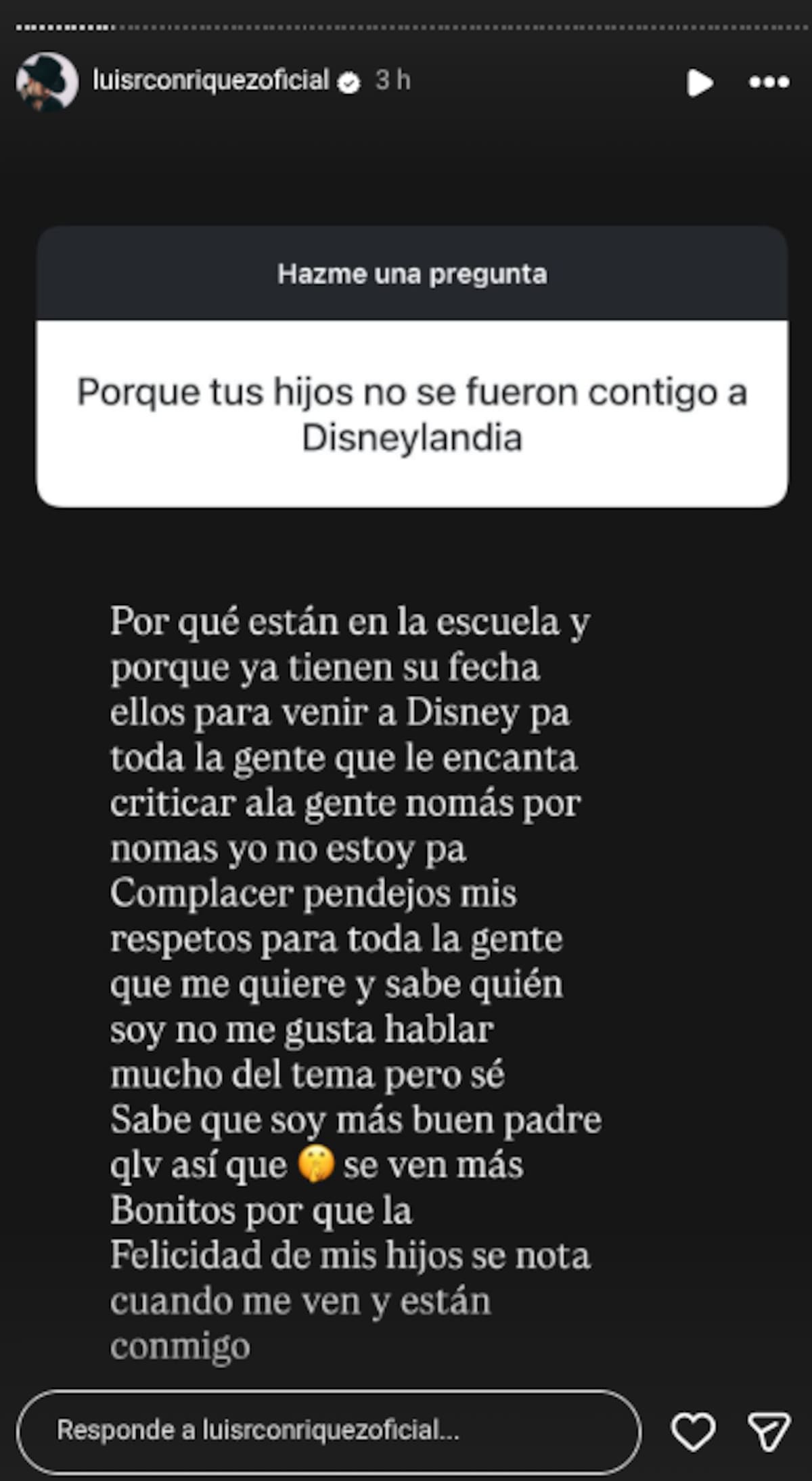The image size is (812, 1481).
Task: Resume story playback
Action: [699, 83]
